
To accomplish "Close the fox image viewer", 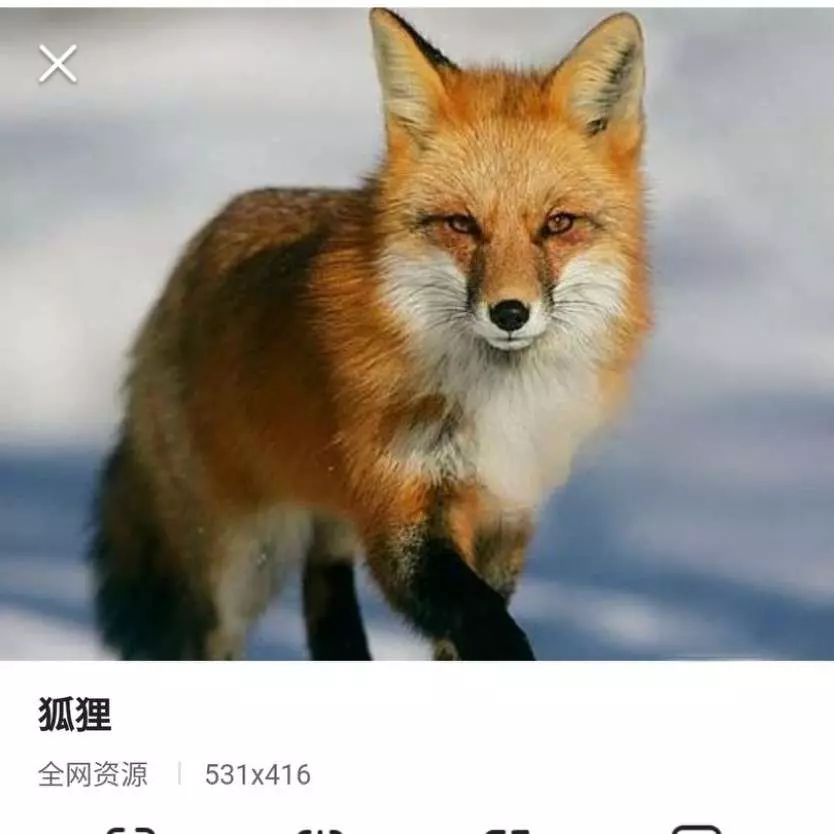I will (58, 64).
